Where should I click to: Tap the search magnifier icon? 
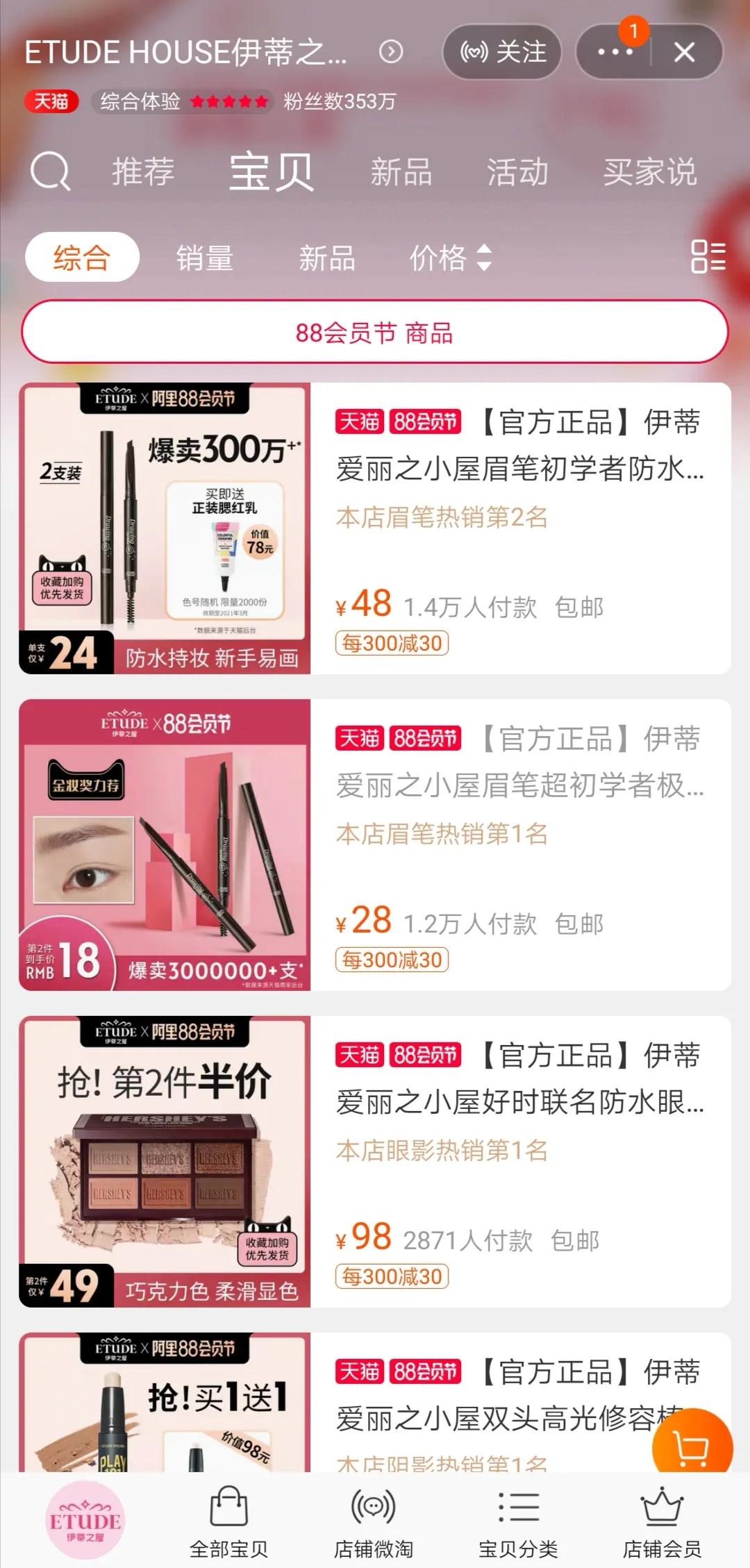(50, 172)
